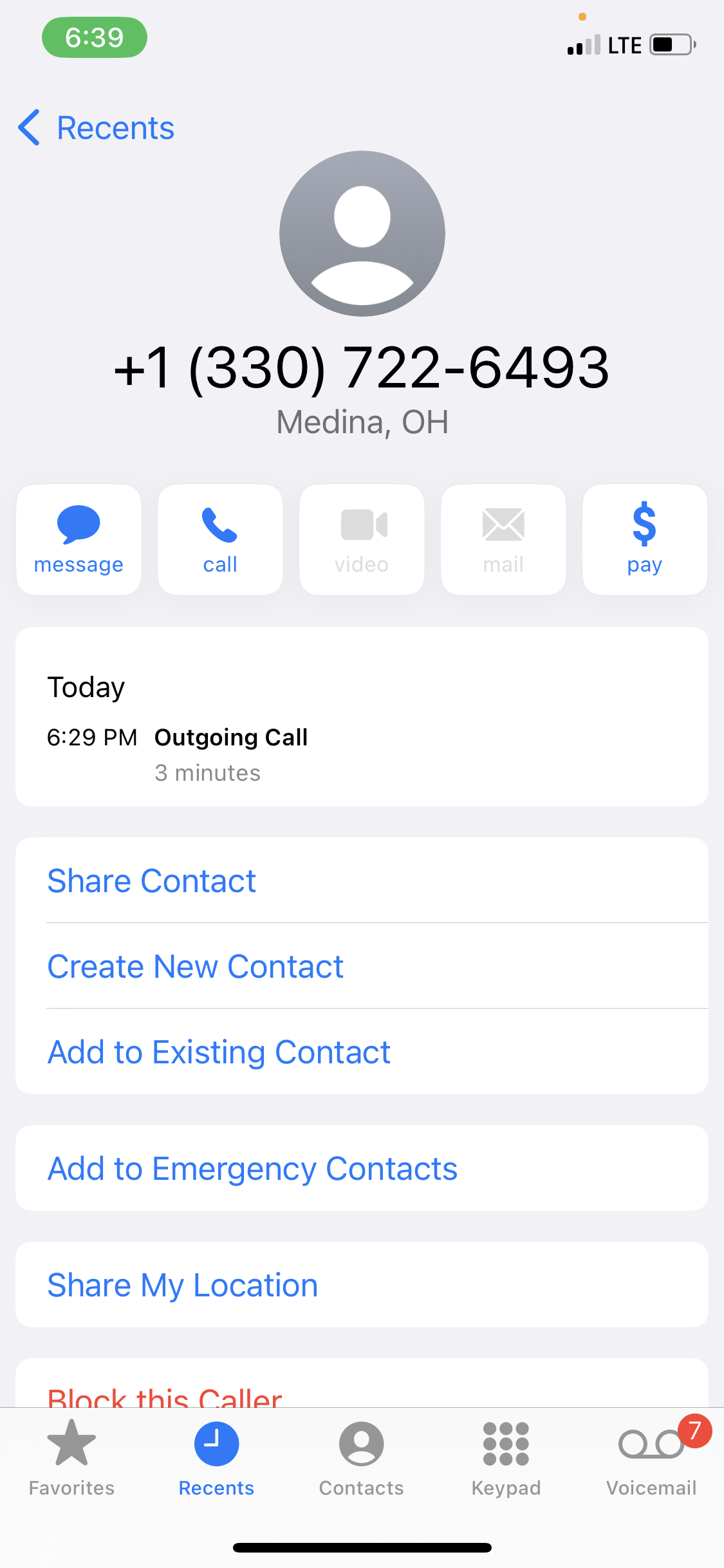Choose Create New Contact
Image resolution: width=724 pixels, height=1568 pixels.
pyautogui.click(x=196, y=966)
